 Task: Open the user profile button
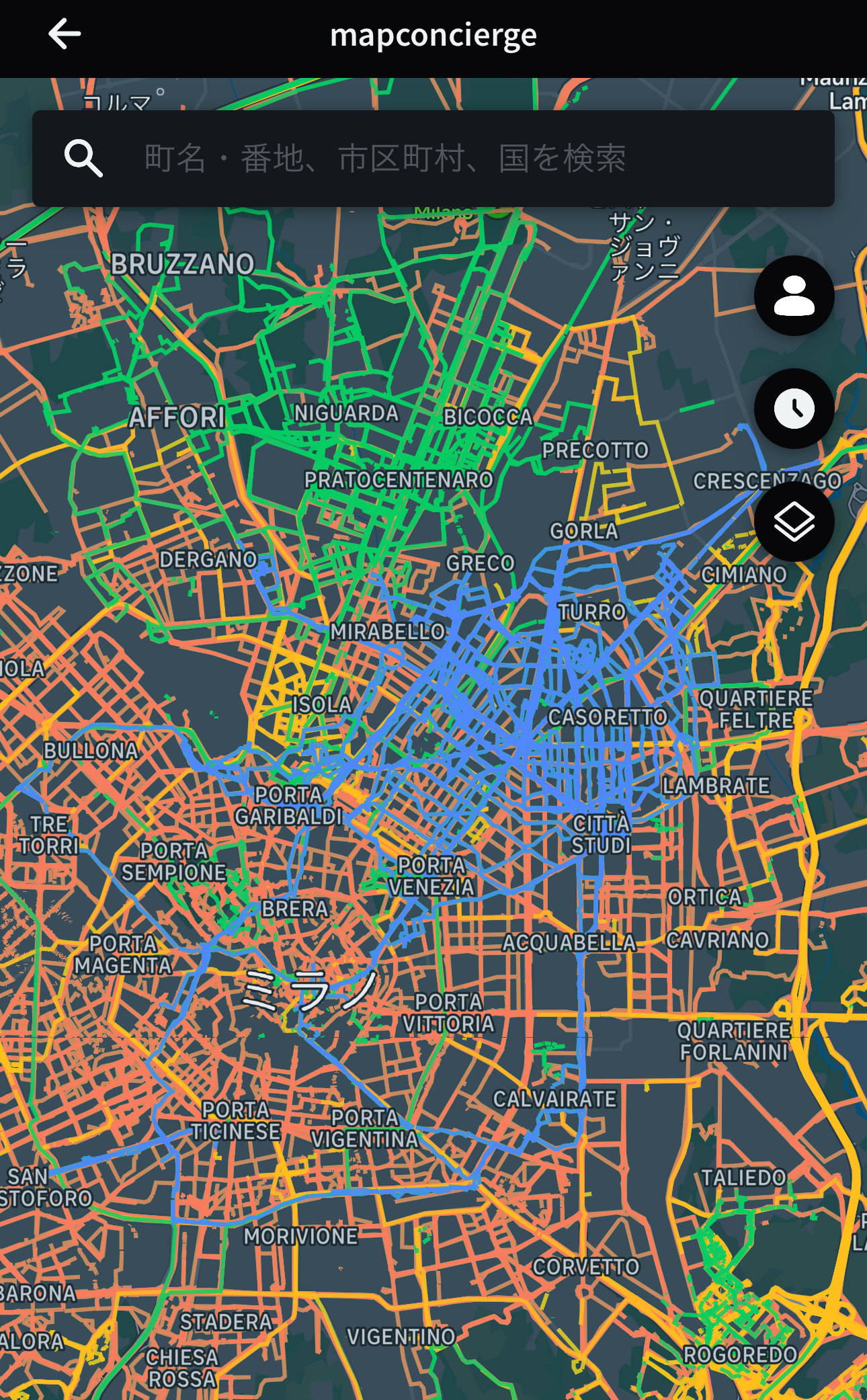point(794,296)
